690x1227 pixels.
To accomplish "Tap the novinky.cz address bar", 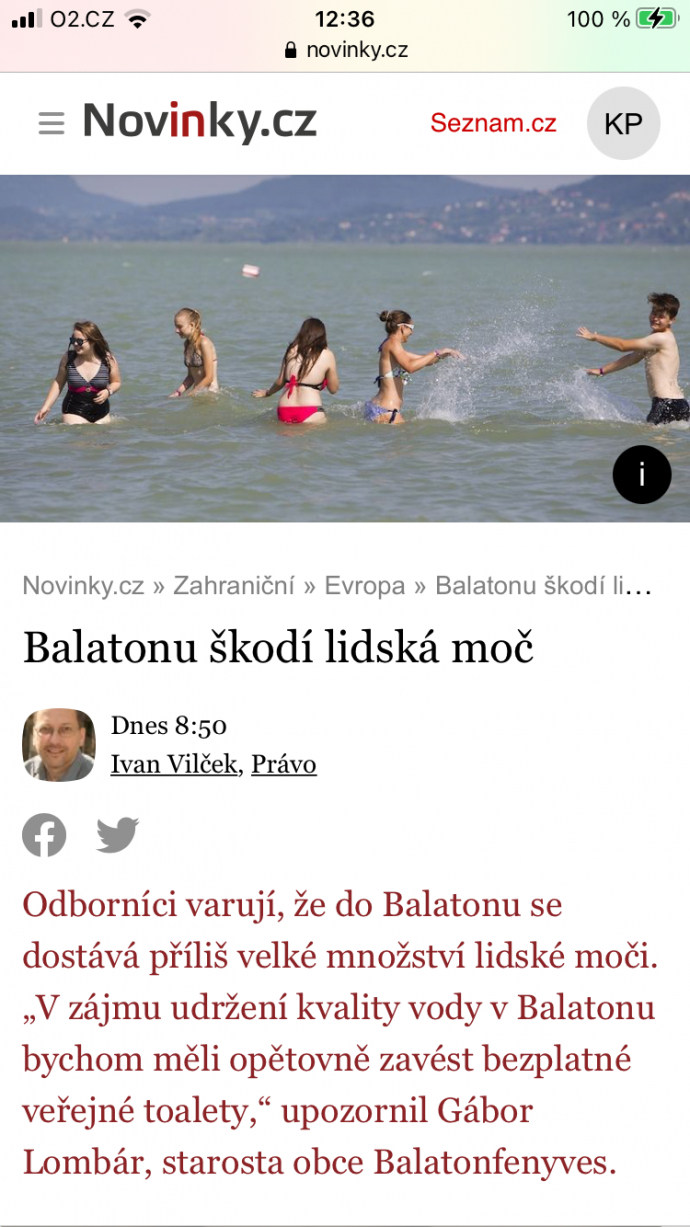I will (x=346, y=50).
